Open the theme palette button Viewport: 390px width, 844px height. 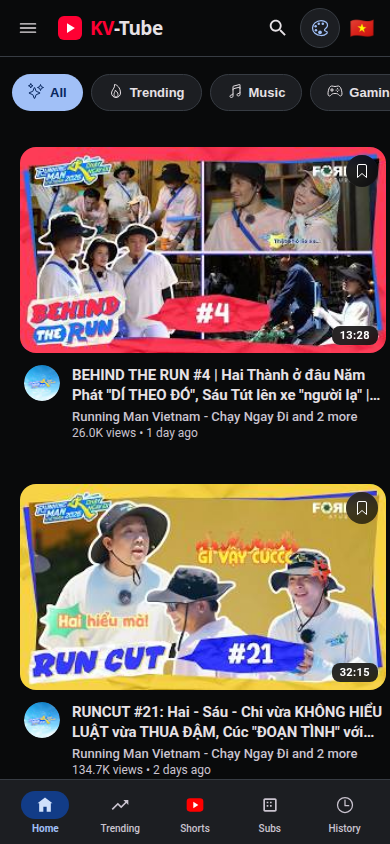tap(320, 28)
